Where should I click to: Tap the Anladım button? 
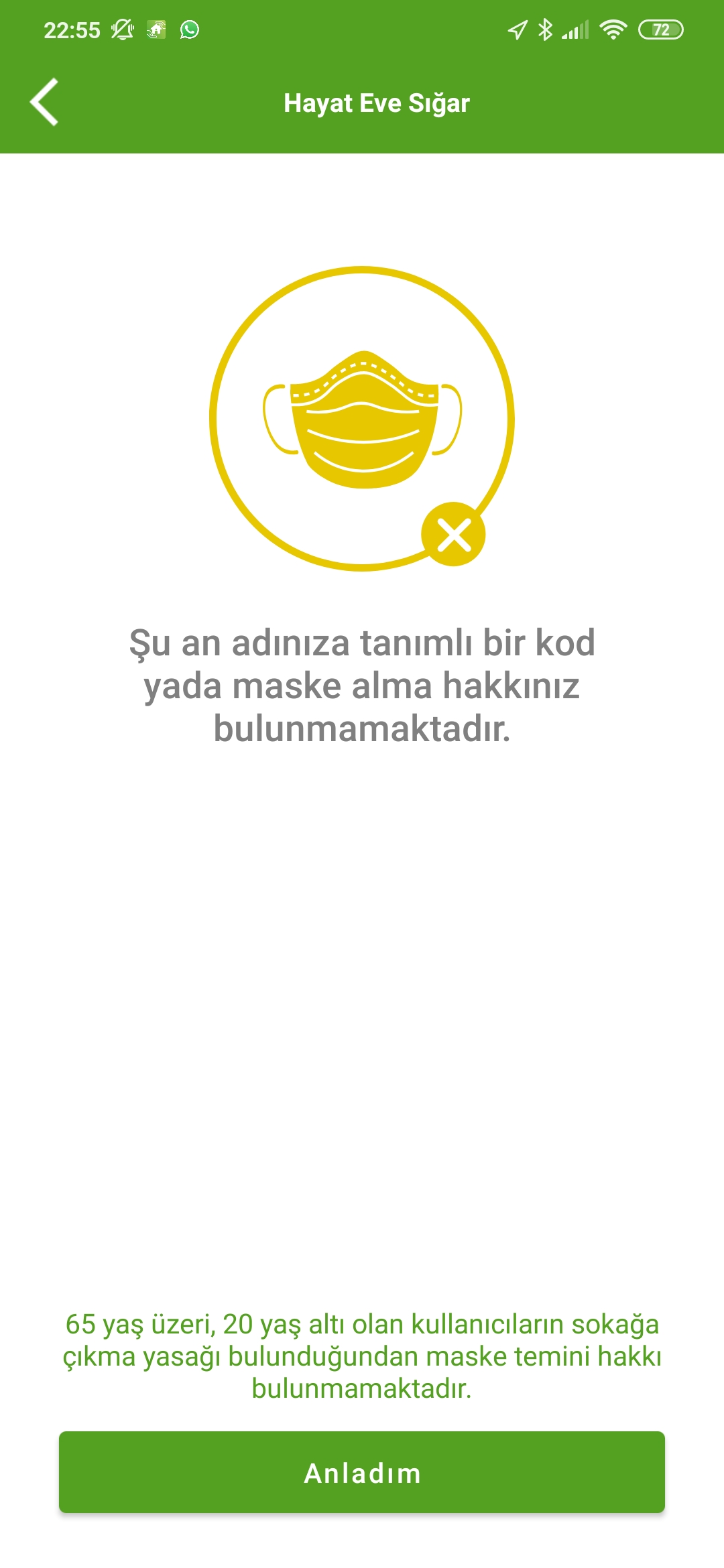tap(362, 1472)
